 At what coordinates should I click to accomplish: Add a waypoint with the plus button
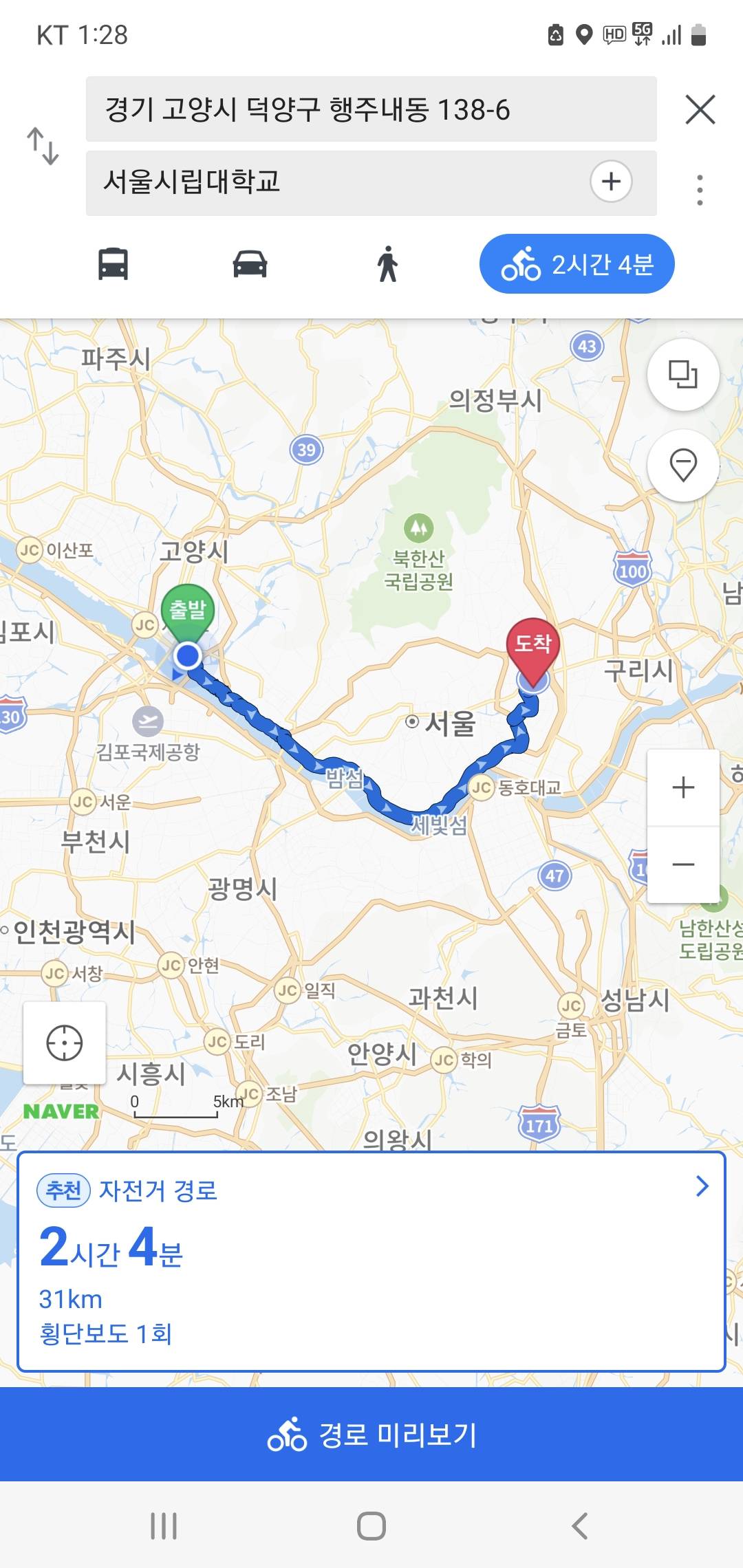pos(611,182)
